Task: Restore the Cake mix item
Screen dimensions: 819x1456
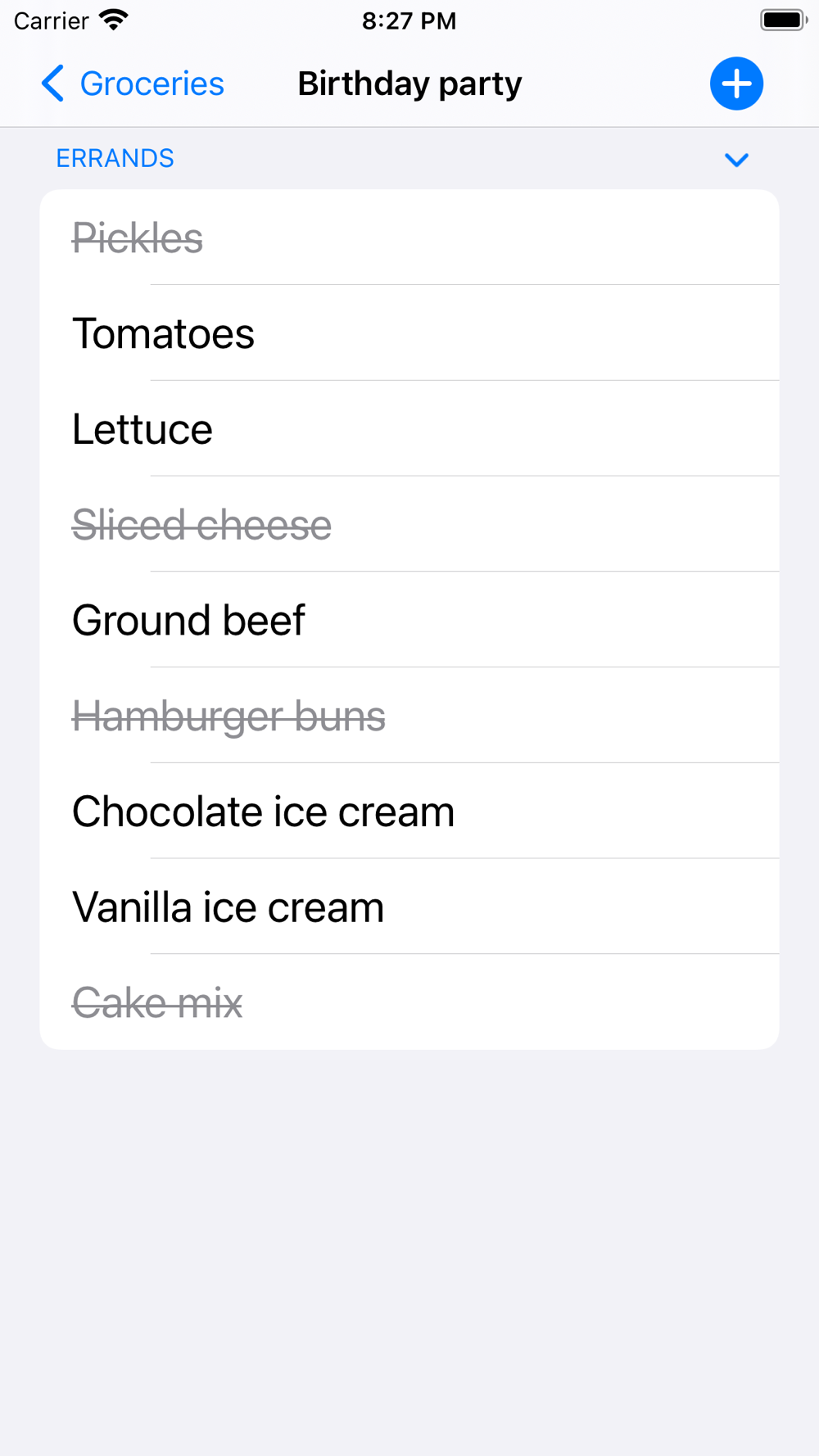Action: point(409,1002)
